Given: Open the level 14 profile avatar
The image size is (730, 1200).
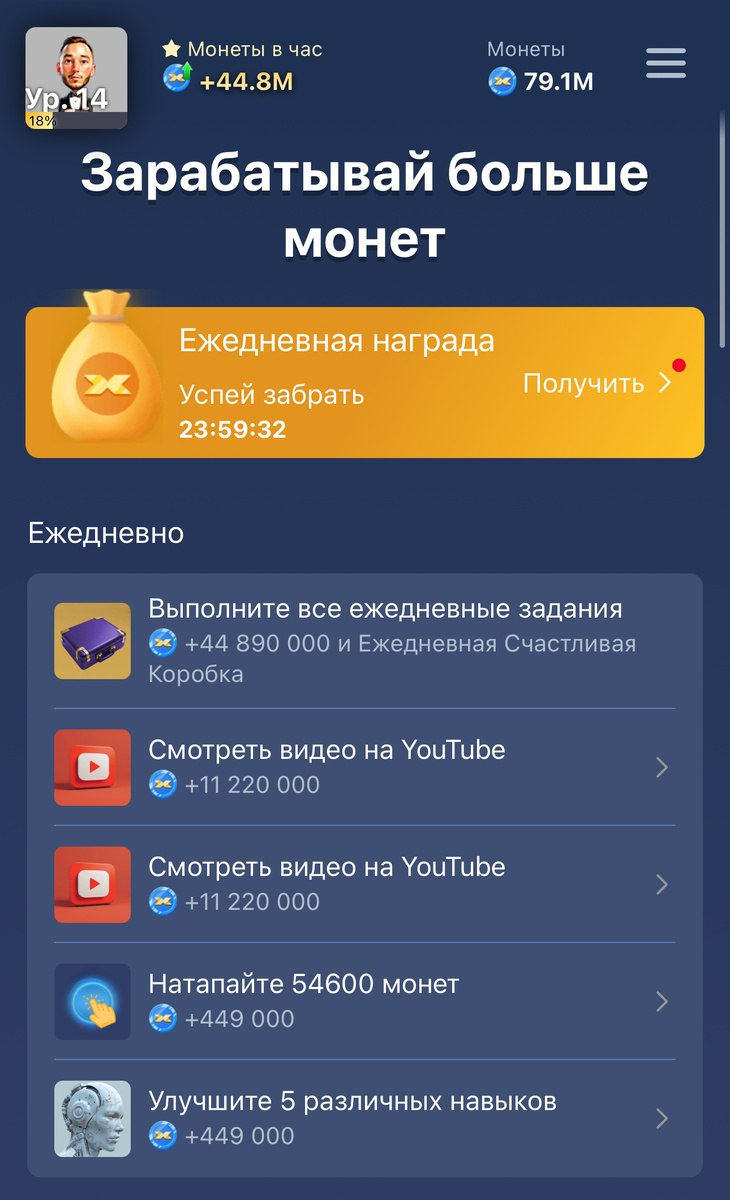Looking at the screenshot, I should pos(76,78).
